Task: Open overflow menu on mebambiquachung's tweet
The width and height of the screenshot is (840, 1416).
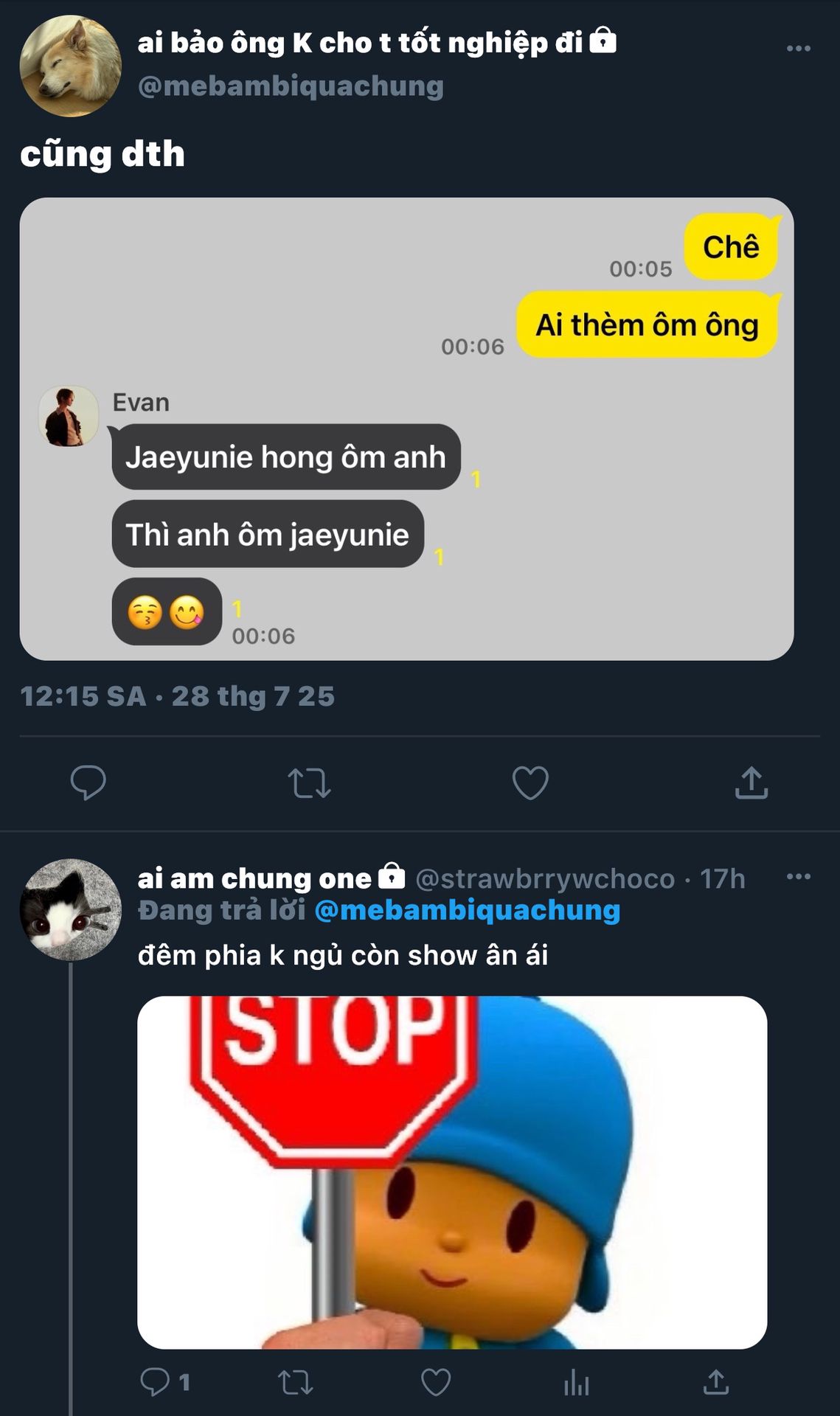Action: click(798, 49)
